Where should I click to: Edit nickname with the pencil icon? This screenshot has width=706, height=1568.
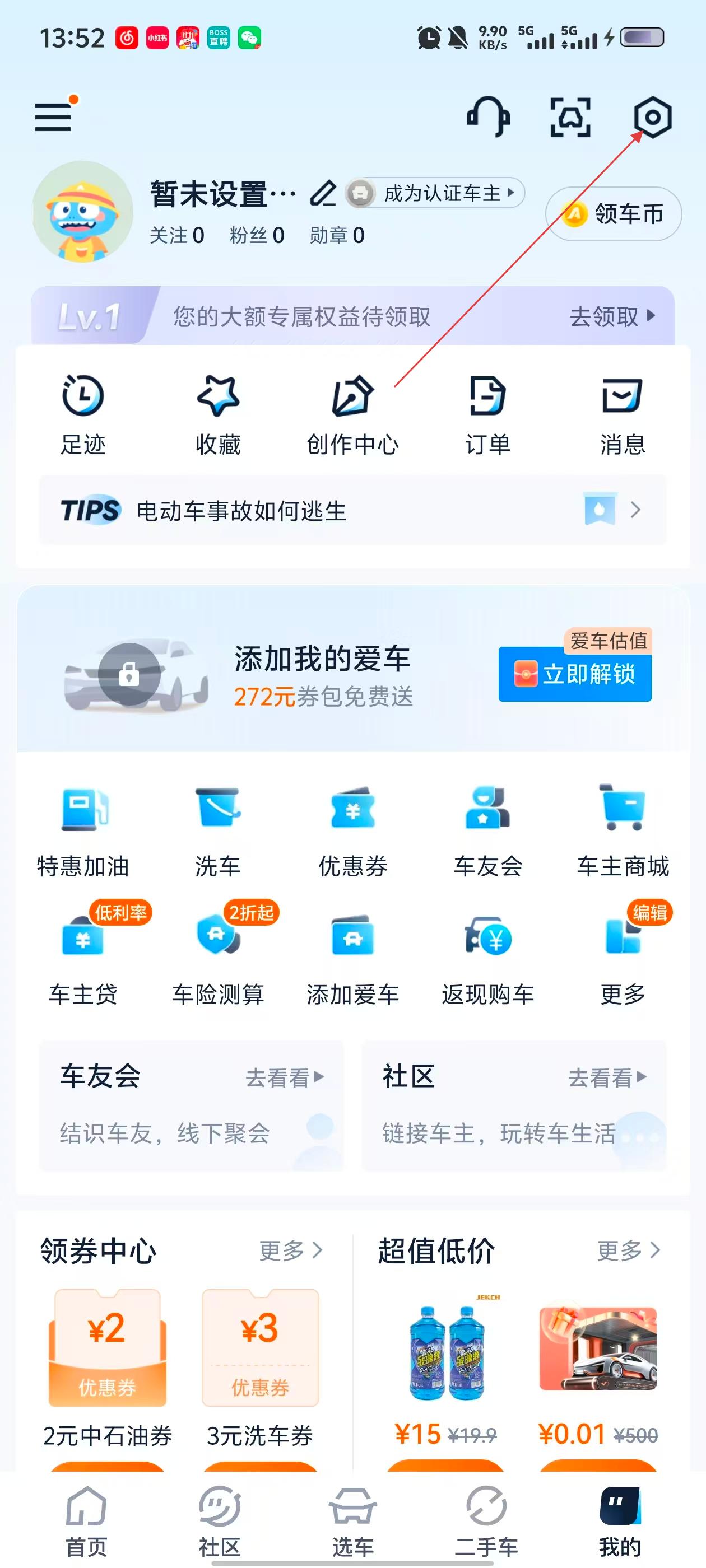(x=323, y=194)
